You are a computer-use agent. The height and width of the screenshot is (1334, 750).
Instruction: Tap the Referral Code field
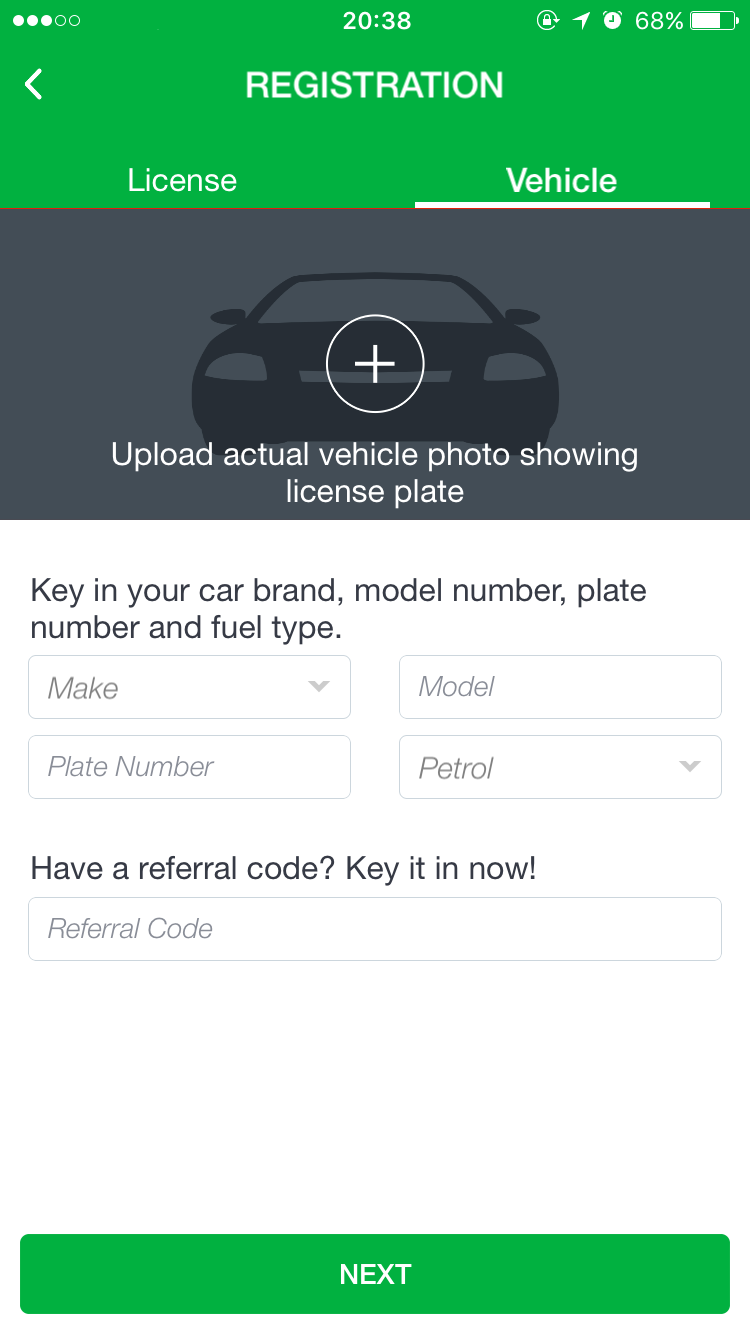pyautogui.click(x=375, y=929)
